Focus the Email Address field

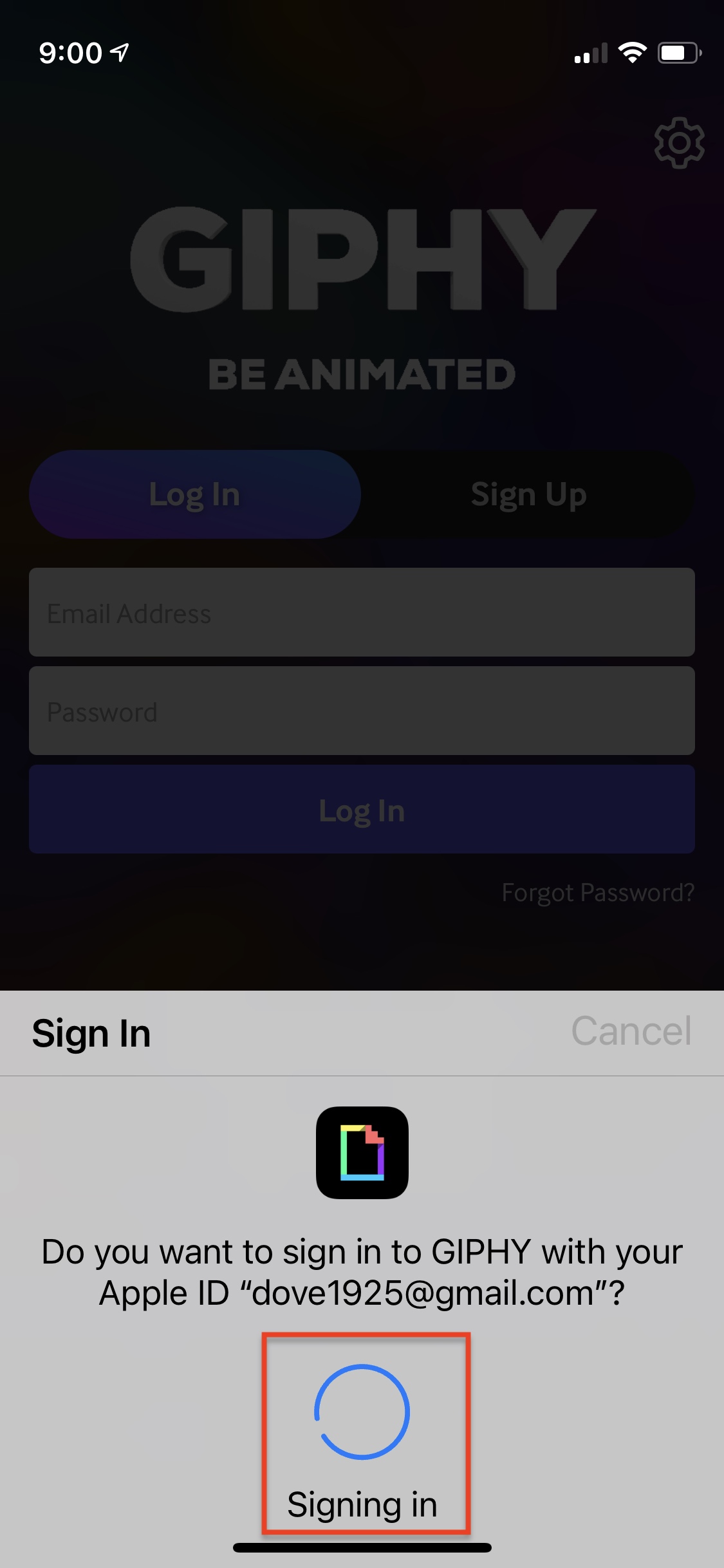click(x=362, y=612)
